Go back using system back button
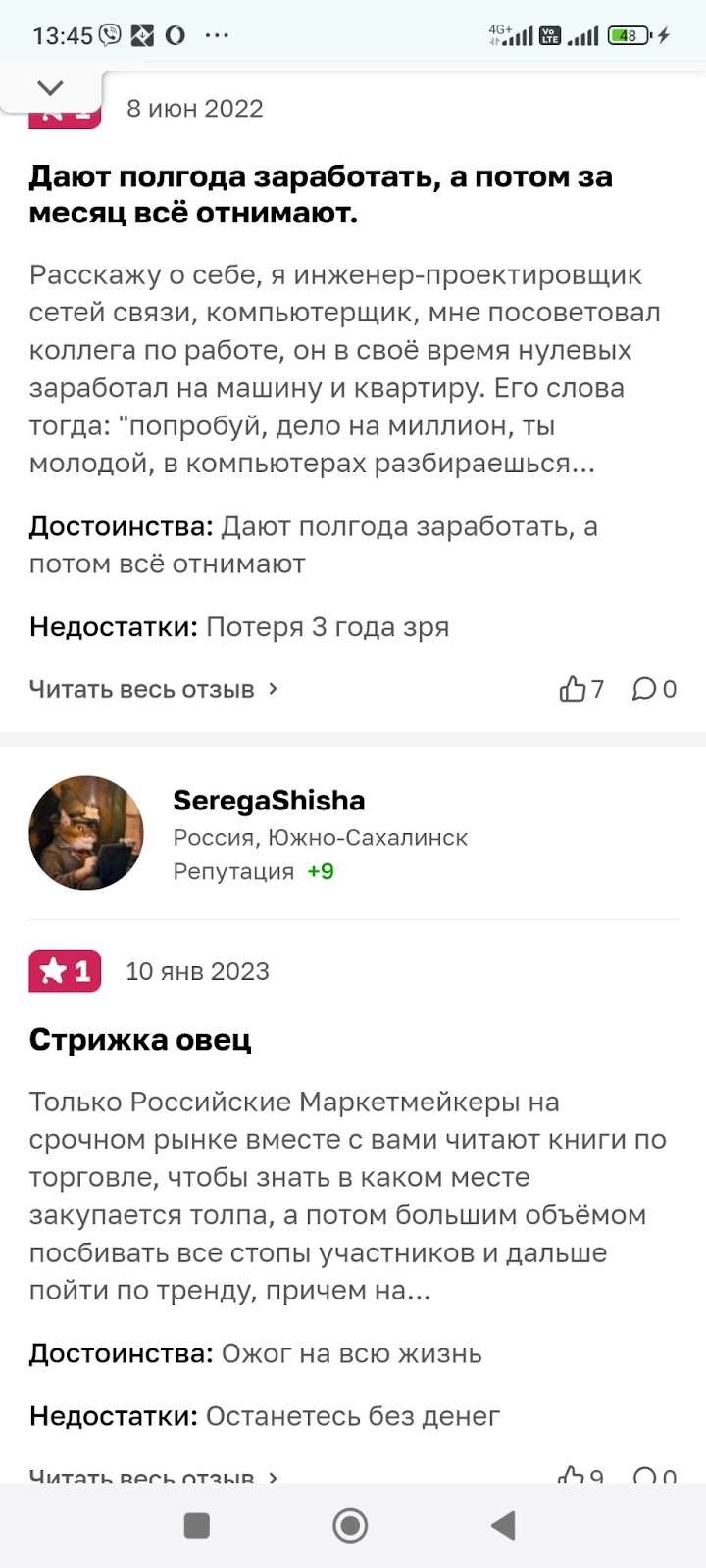This screenshot has height=1568, width=706. 503,1525
